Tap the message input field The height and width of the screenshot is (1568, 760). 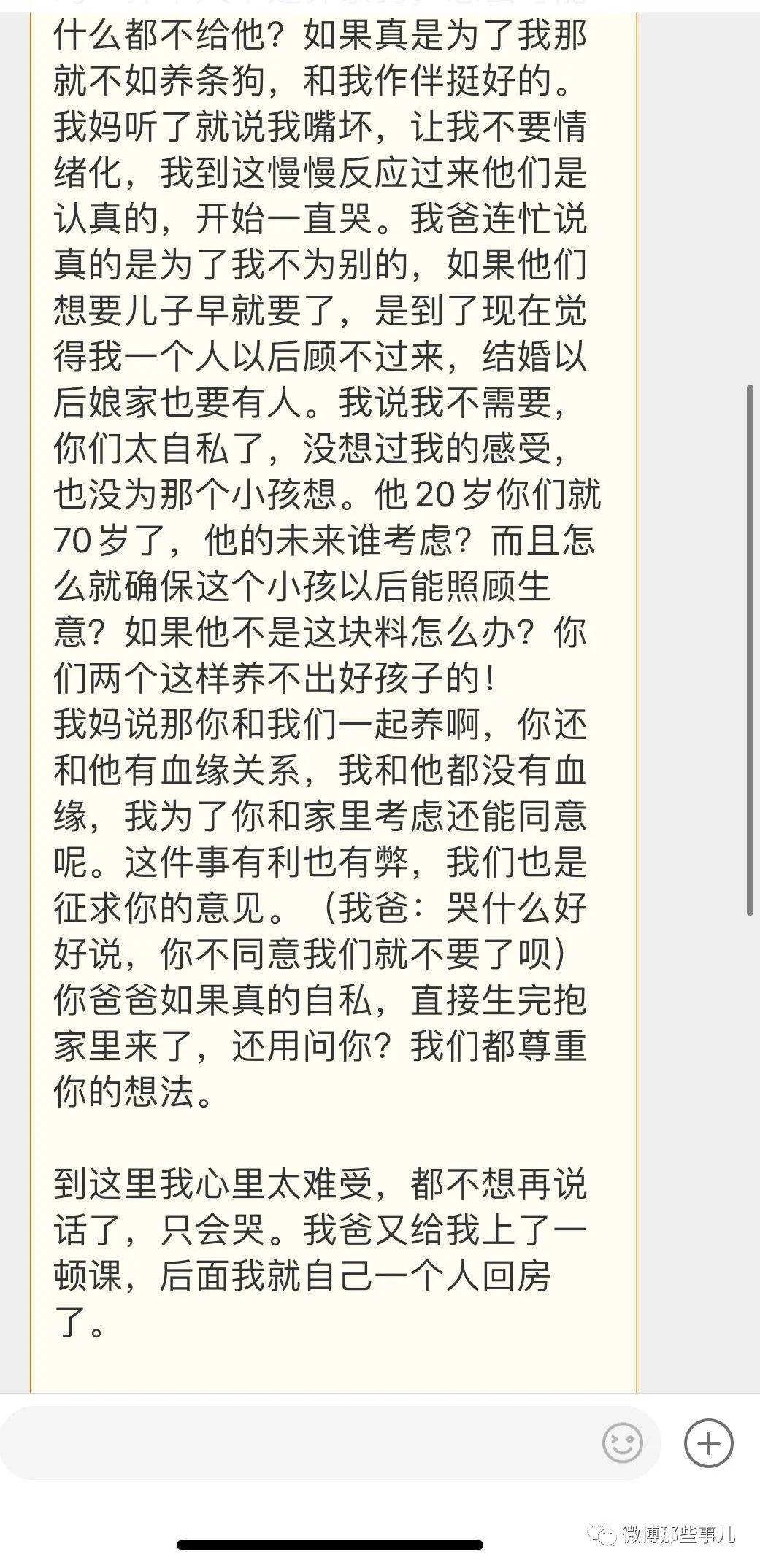299,1443
